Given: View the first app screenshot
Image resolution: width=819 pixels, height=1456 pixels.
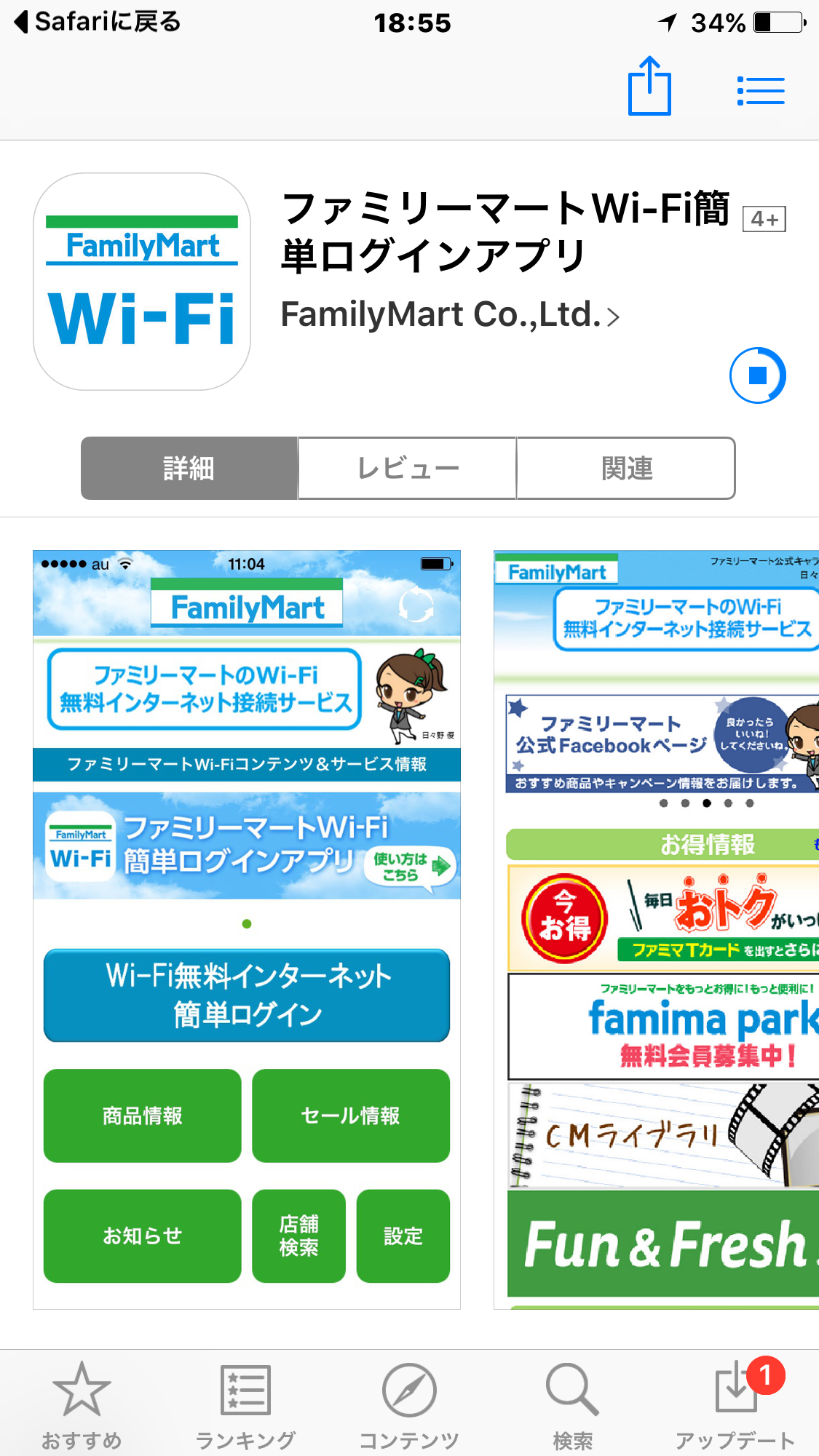Looking at the screenshot, I should pos(247,930).
